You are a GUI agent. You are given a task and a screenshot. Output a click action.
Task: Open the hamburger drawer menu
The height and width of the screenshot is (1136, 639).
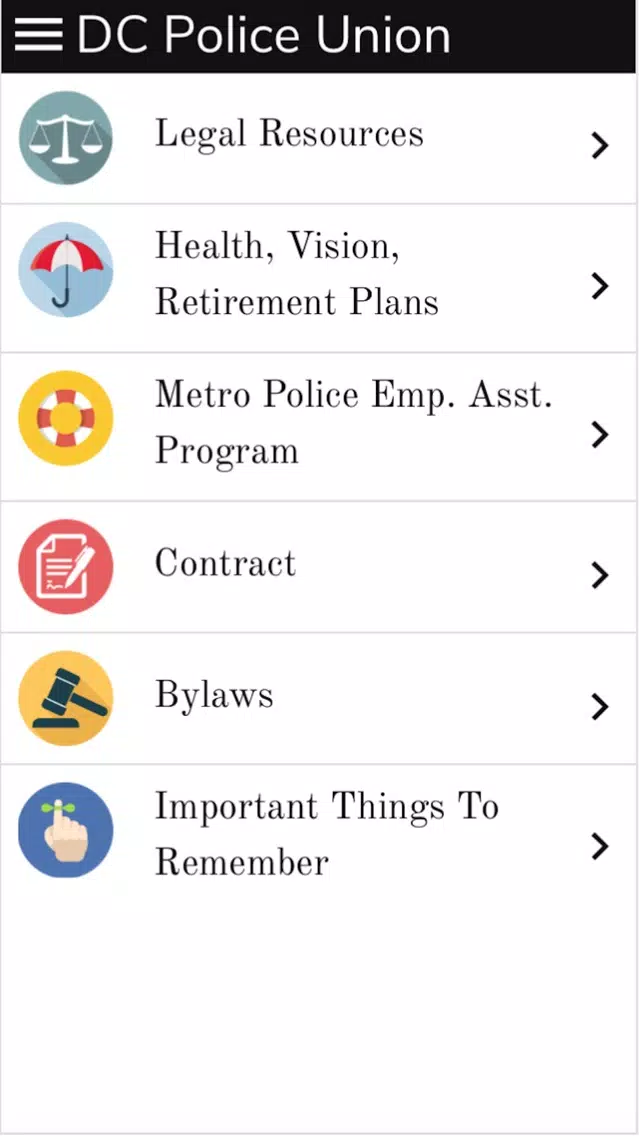[38, 35]
